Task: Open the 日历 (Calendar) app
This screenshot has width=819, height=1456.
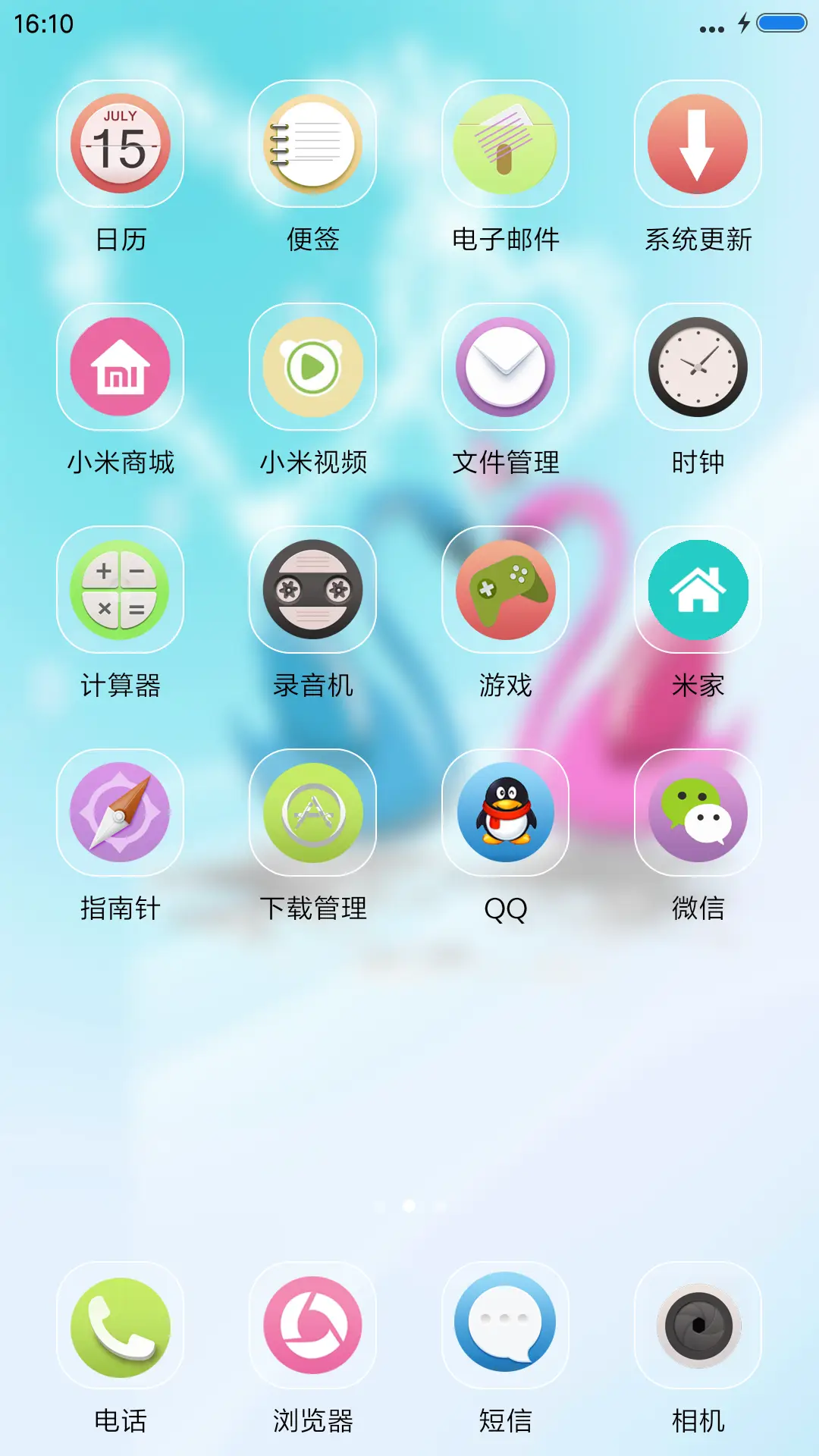Action: click(x=120, y=146)
